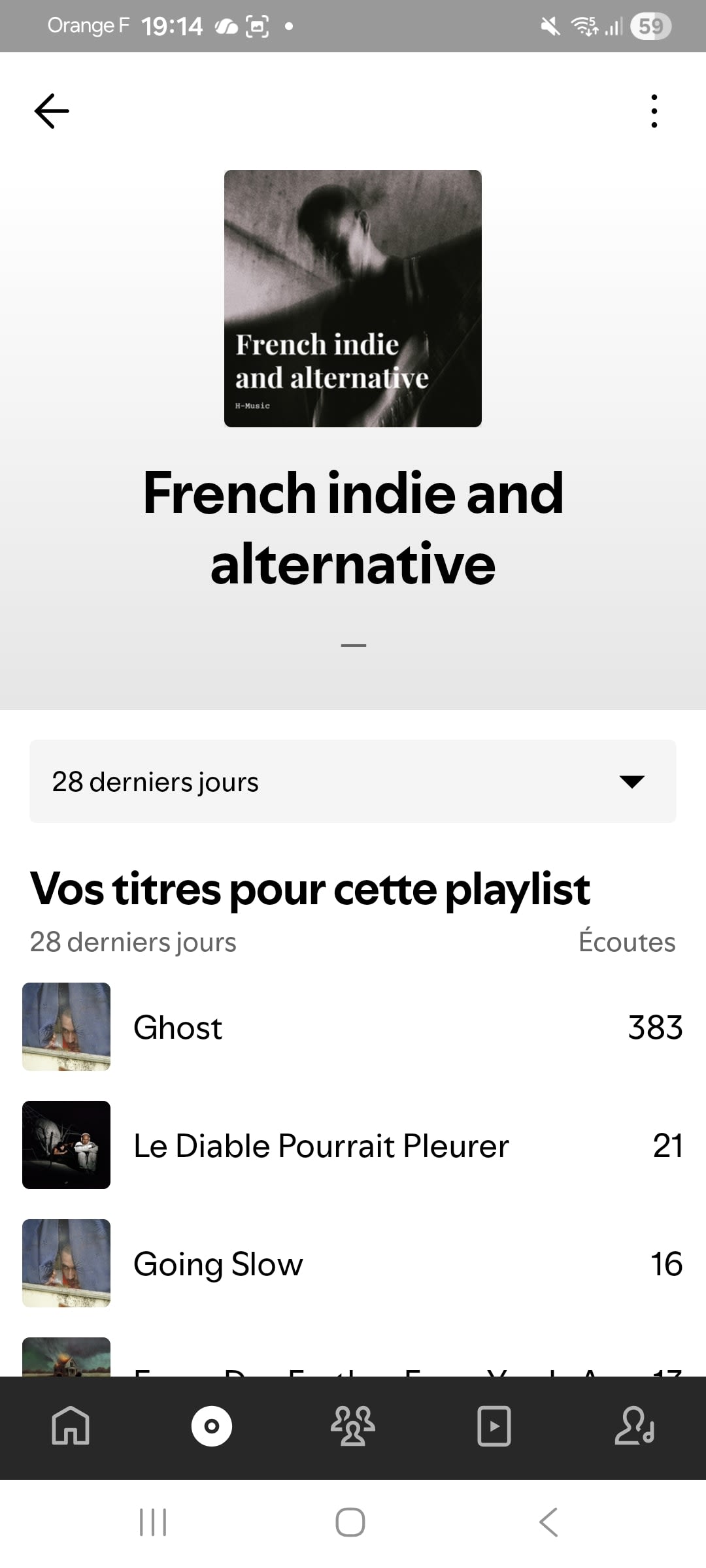Open the Ghost track row
Image resolution: width=706 pixels, height=1568 pixels.
(x=353, y=1027)
